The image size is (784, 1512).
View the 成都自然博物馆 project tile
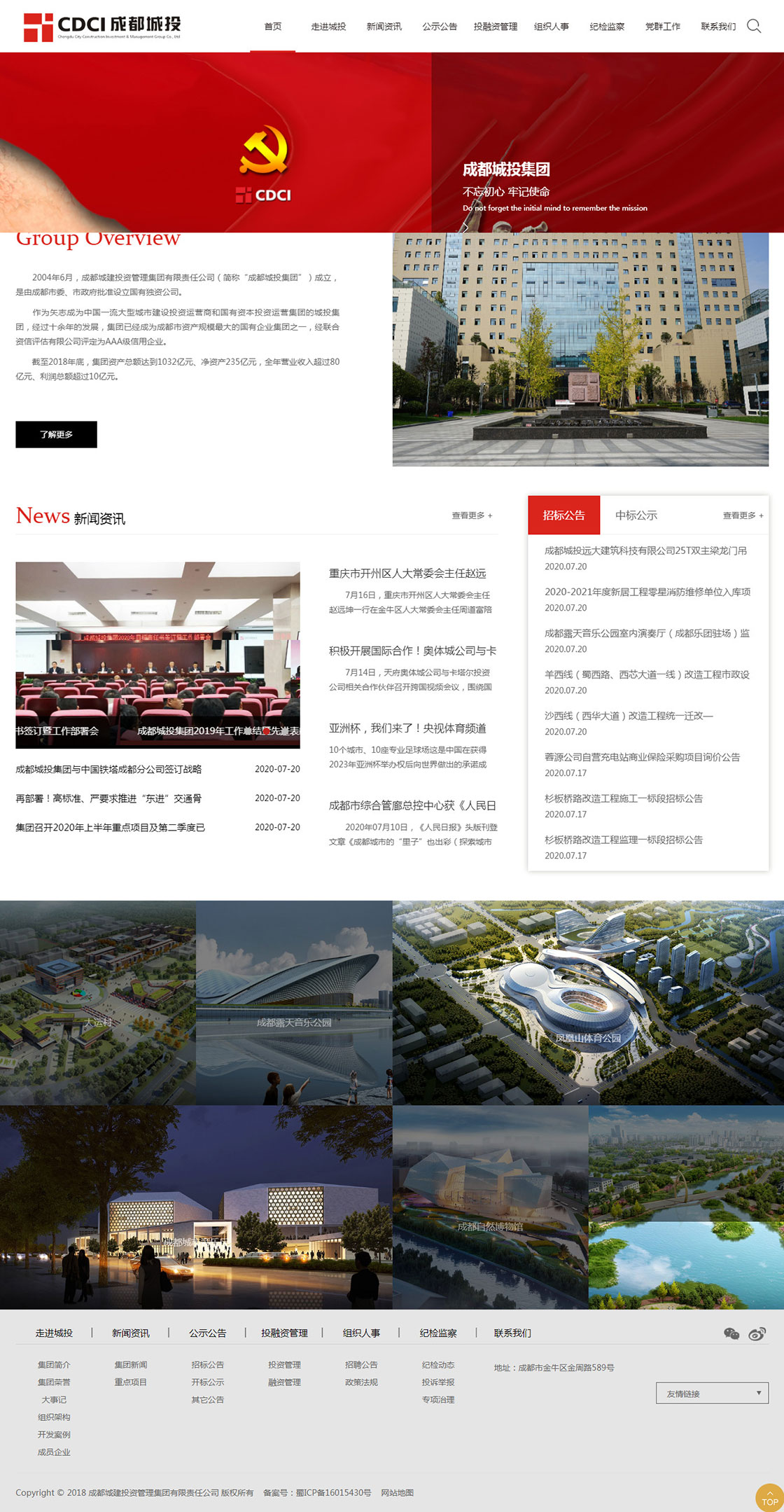pyautogui.click(x=490, y=1226)
